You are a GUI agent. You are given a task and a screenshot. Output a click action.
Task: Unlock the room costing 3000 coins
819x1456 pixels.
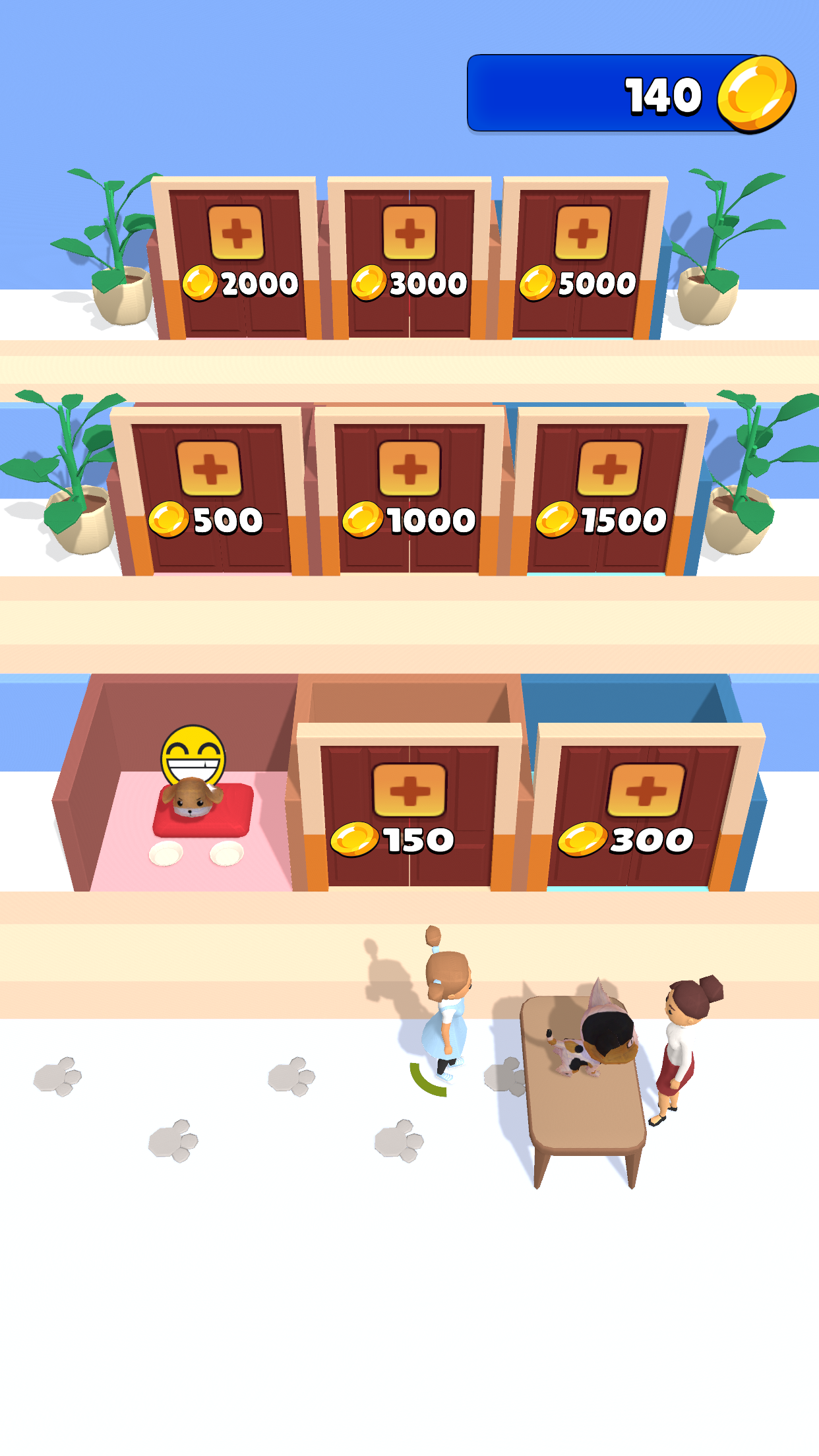tap(409, 232)
